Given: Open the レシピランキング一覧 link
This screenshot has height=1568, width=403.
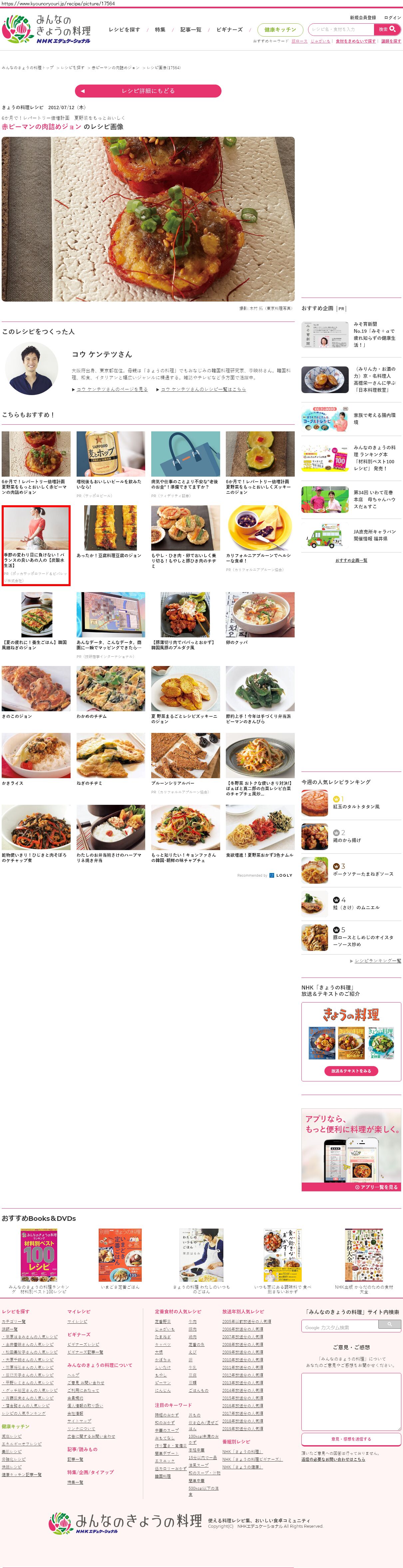Looking at the screenshot, I should (x=377, y=961).
